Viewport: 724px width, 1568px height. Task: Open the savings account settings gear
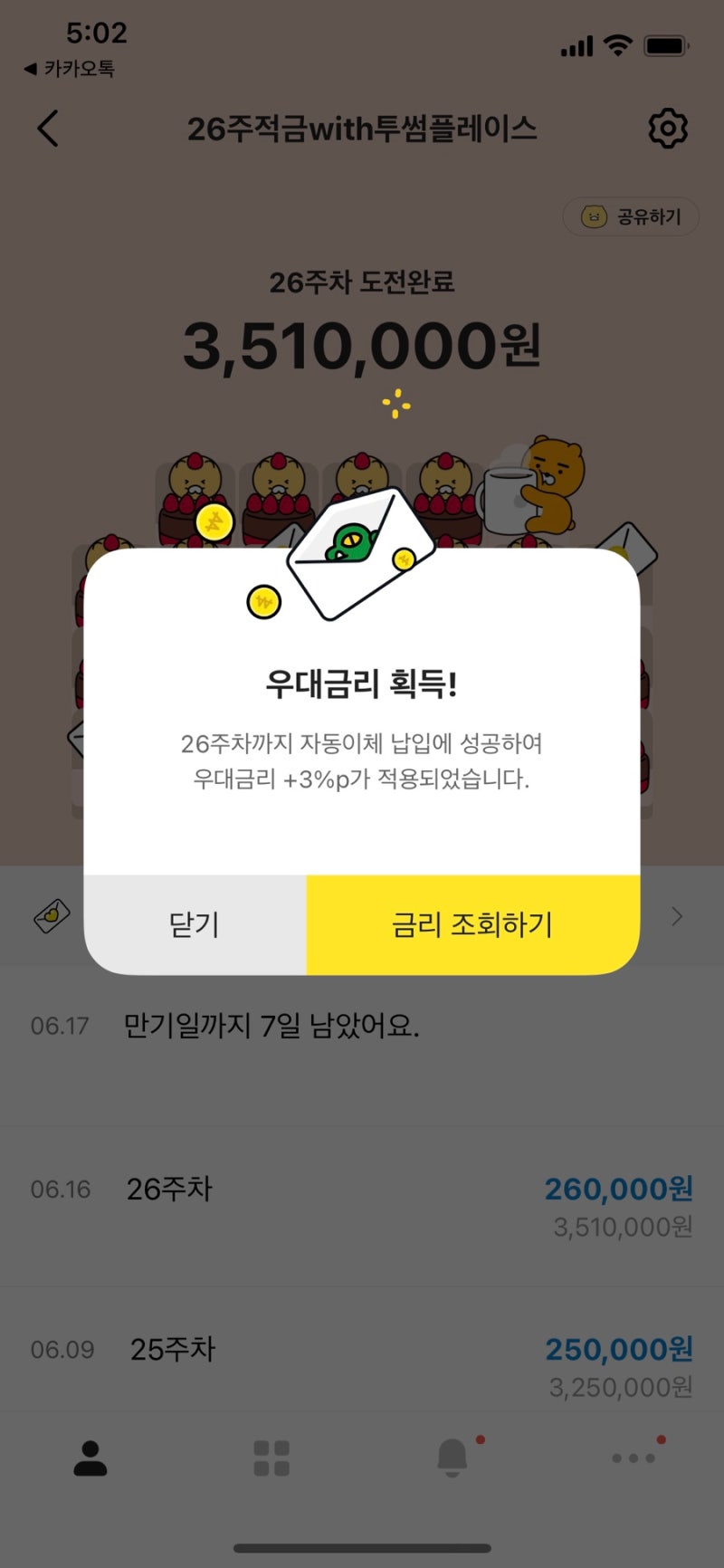click(668, 127)
